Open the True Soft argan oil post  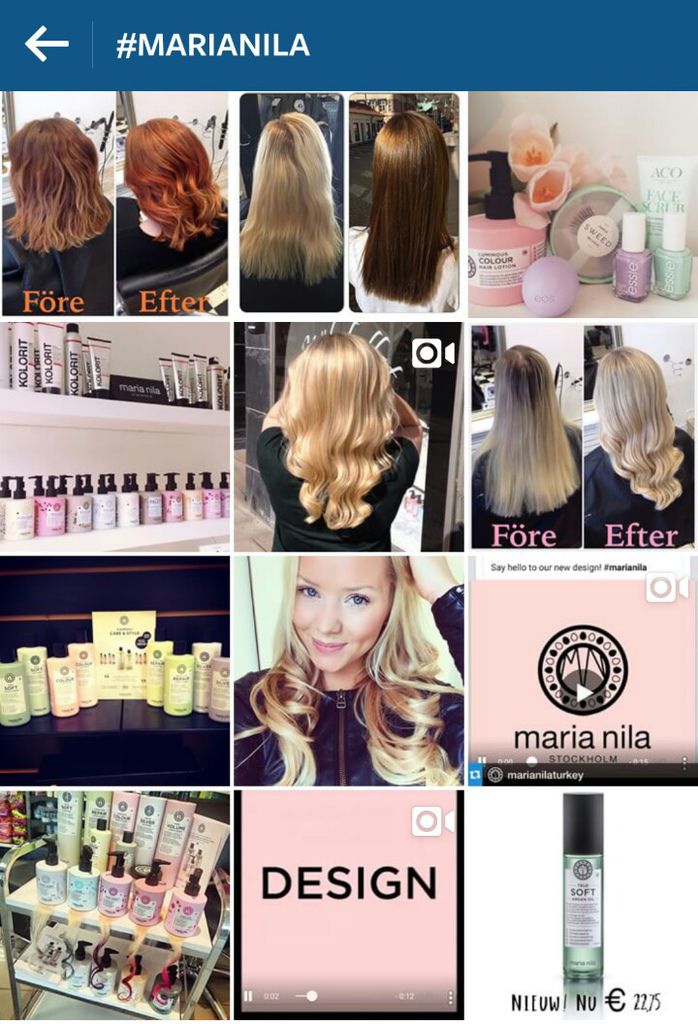pyautogui.click(x=582, y=904)
